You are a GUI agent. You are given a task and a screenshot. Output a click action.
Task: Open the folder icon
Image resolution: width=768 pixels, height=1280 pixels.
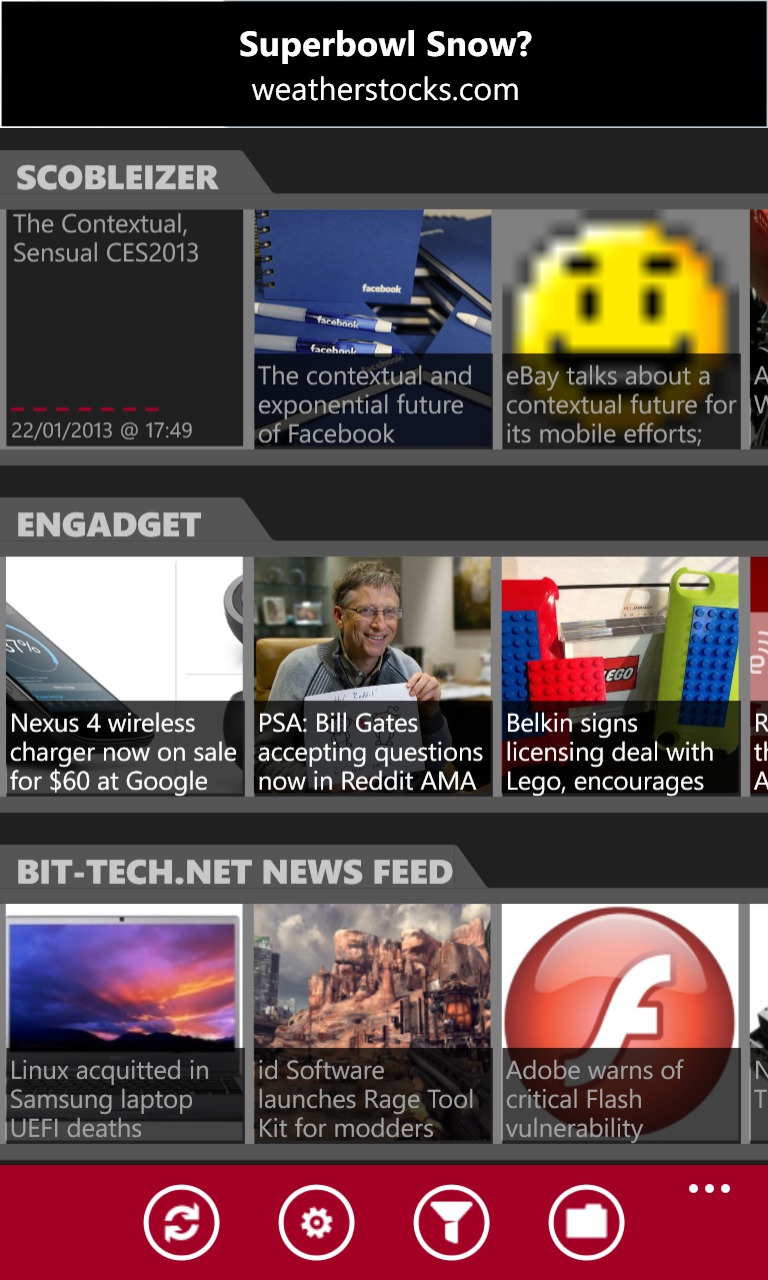[586, 1221]
